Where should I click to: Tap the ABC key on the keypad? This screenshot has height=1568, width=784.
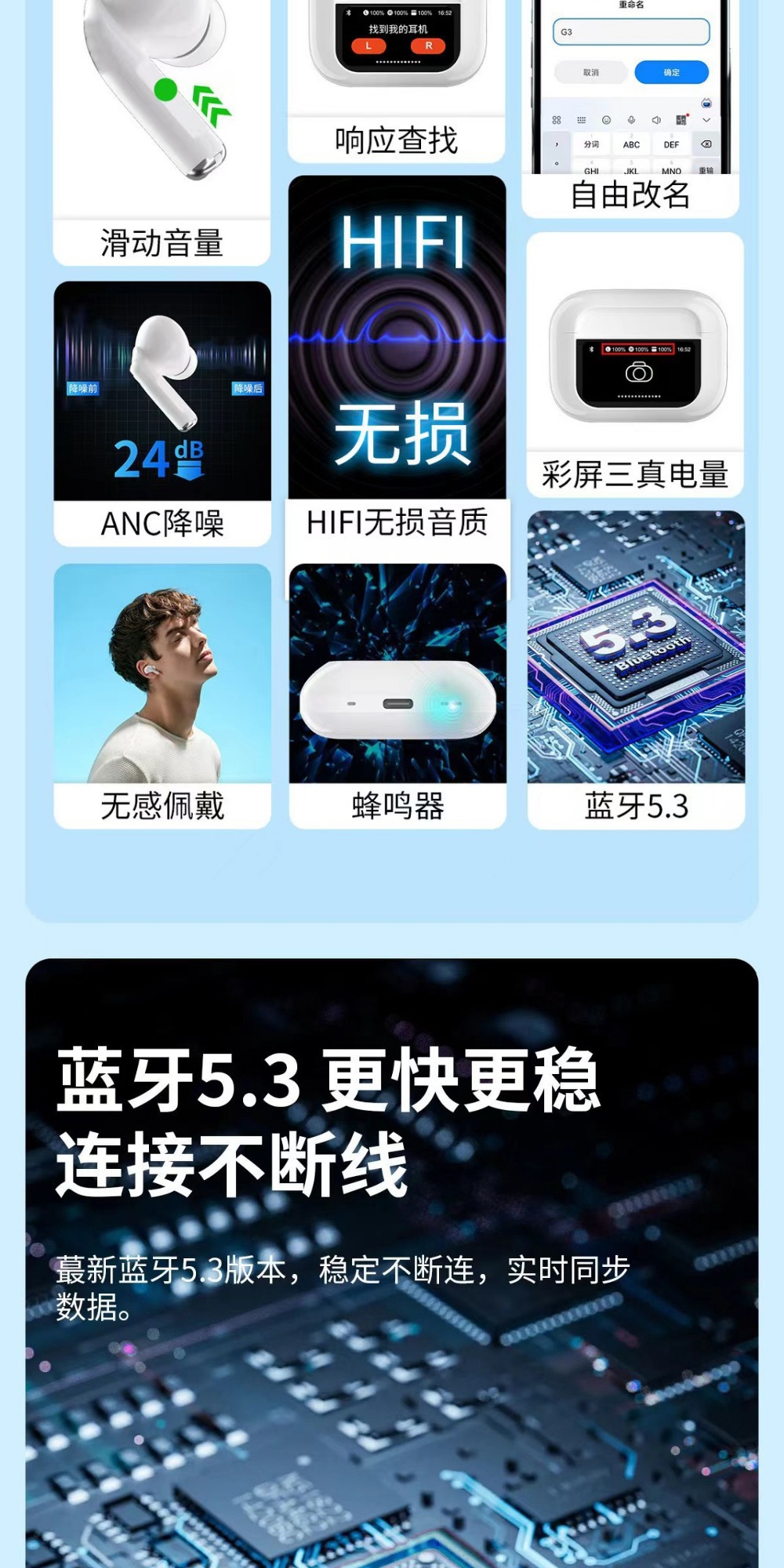[631, 144]
